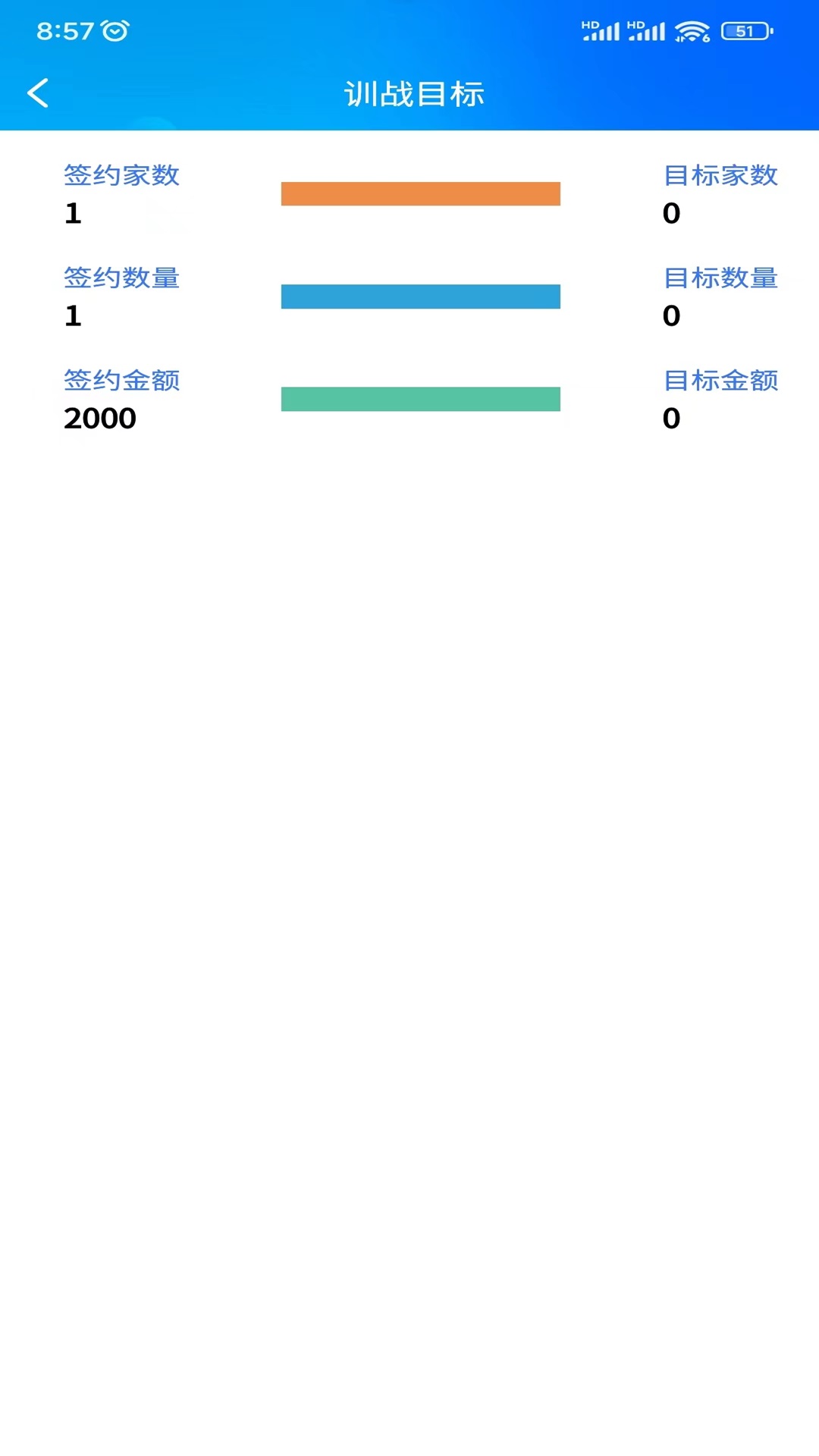Click the second HD signal icon

647,30
